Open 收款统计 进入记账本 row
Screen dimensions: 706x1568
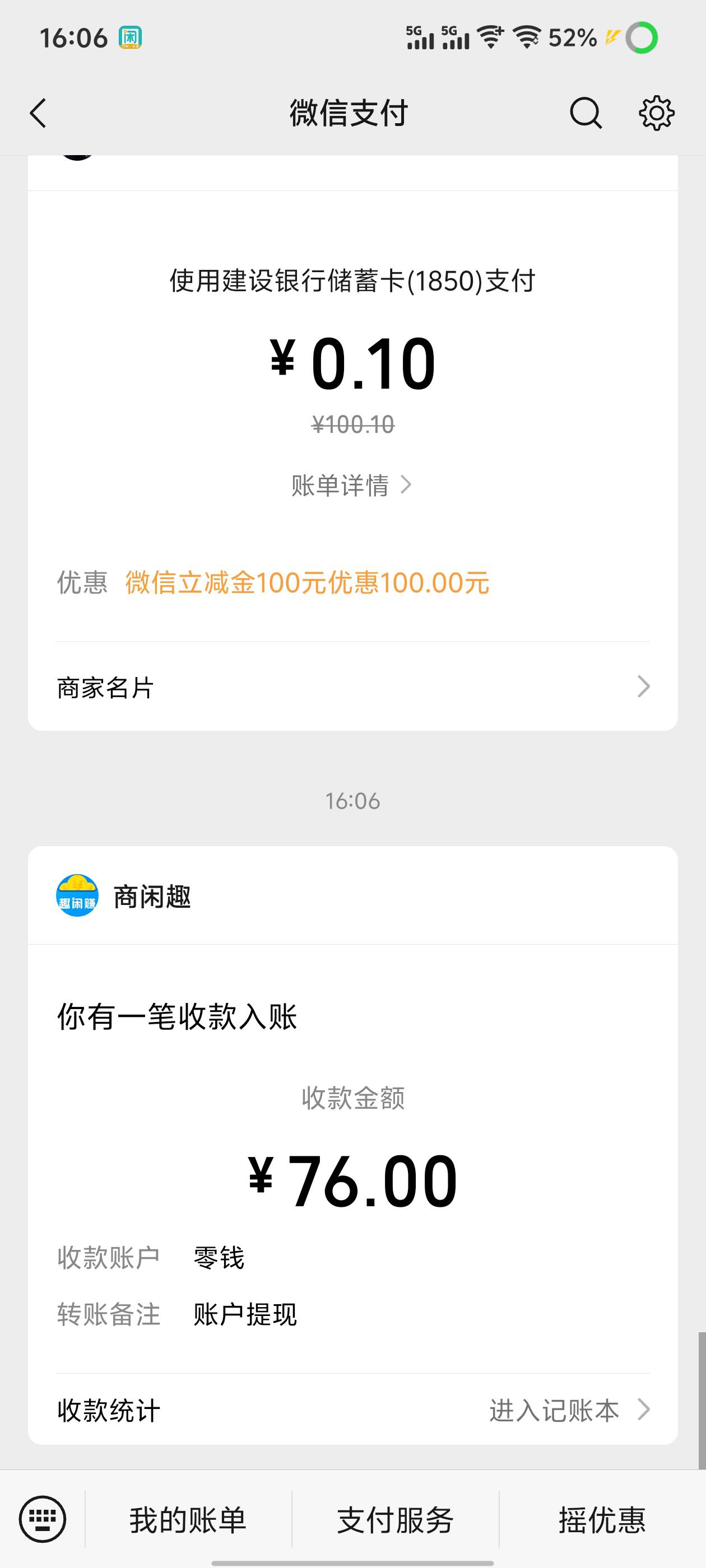(352, 1410)
